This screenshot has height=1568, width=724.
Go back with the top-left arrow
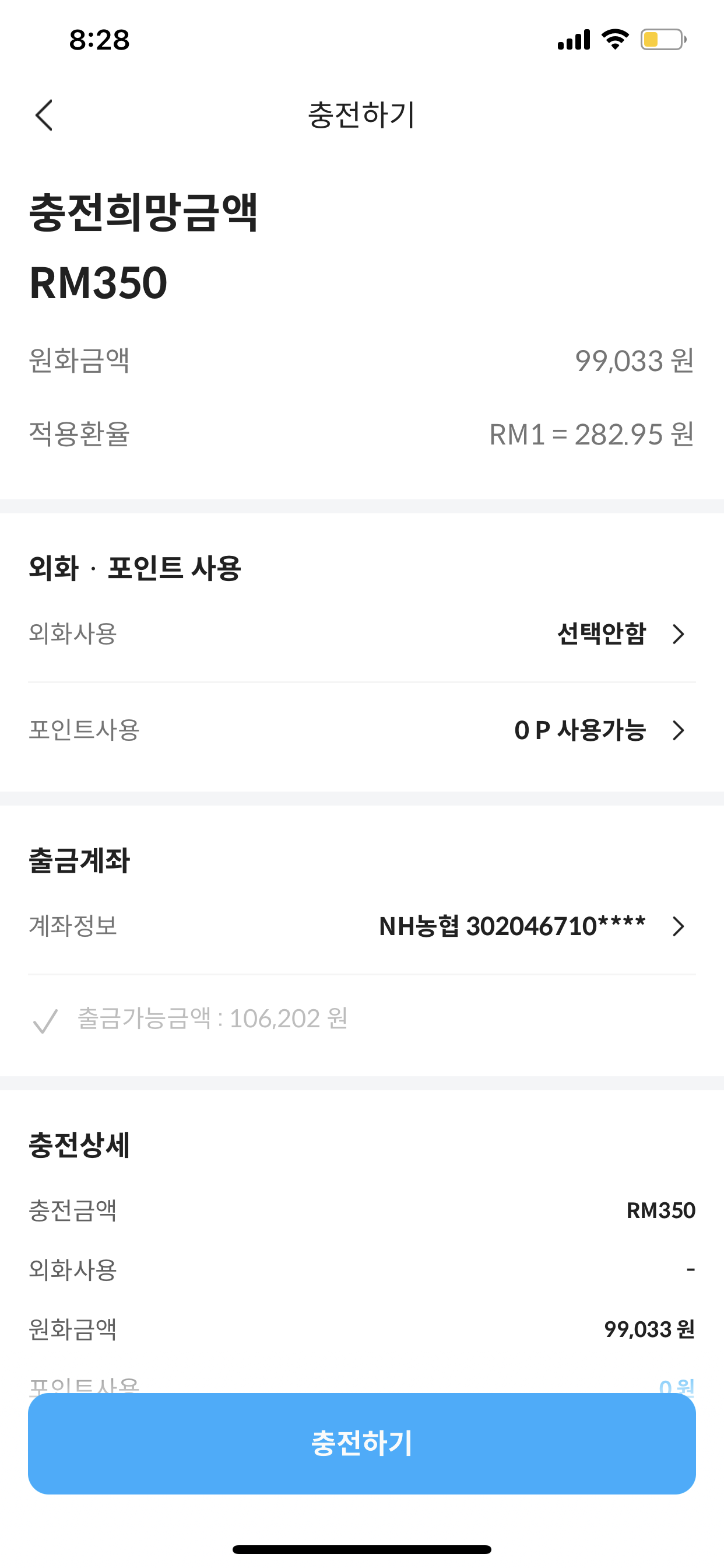coord(44,115)
